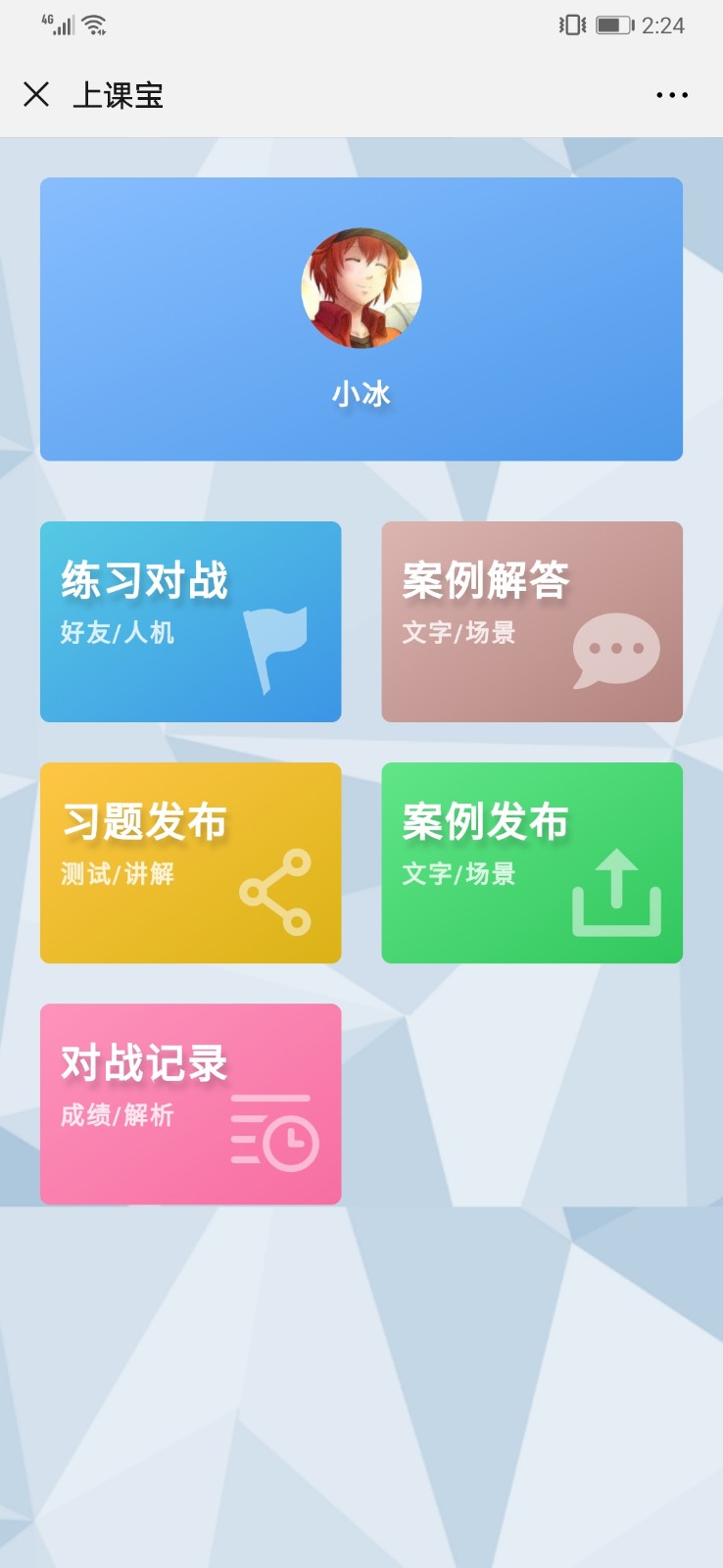Open the three-dot overflow menu
This screenshot has height=1568, width=723.
point(672,95)
